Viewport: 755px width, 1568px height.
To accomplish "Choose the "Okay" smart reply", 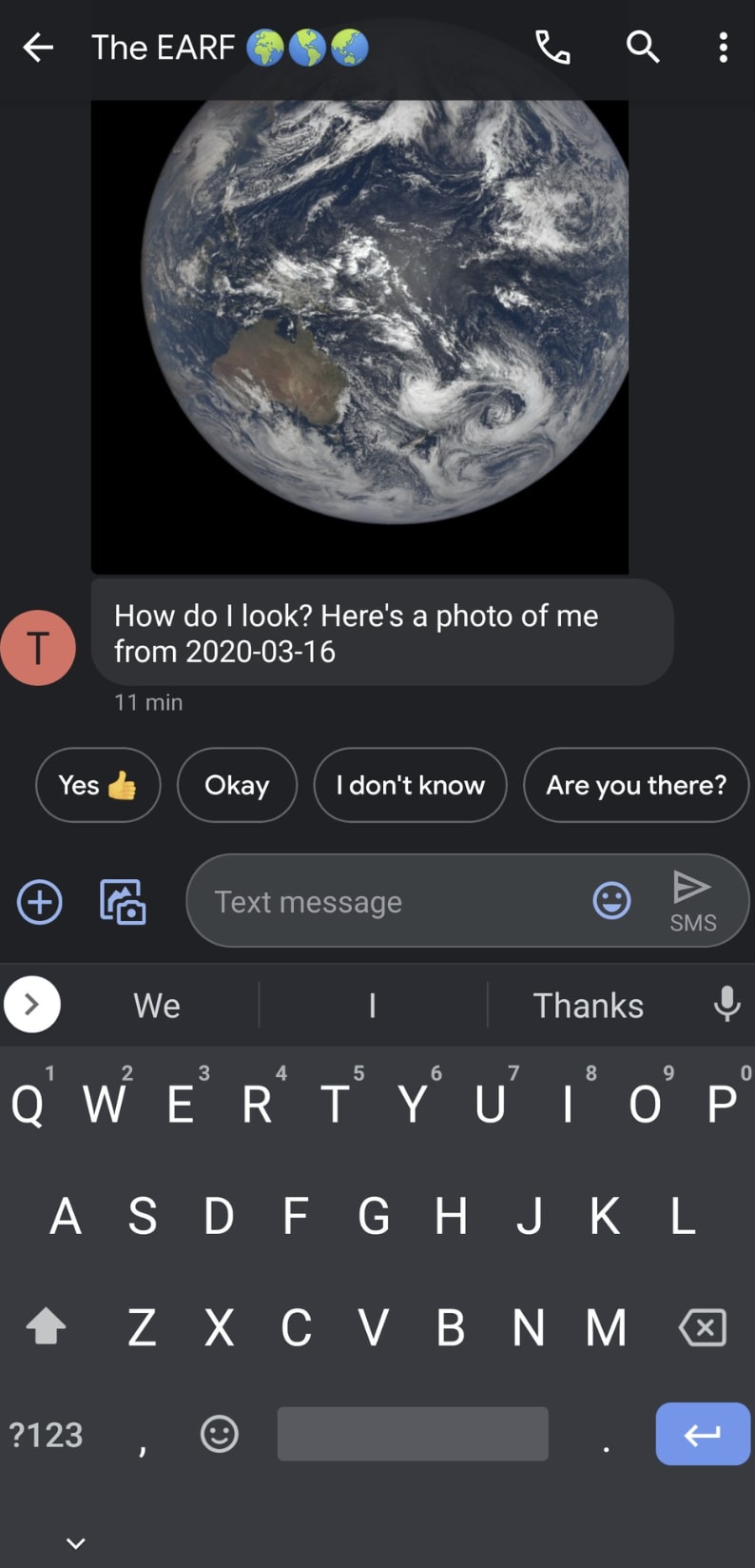I will [x=237, y=785].
